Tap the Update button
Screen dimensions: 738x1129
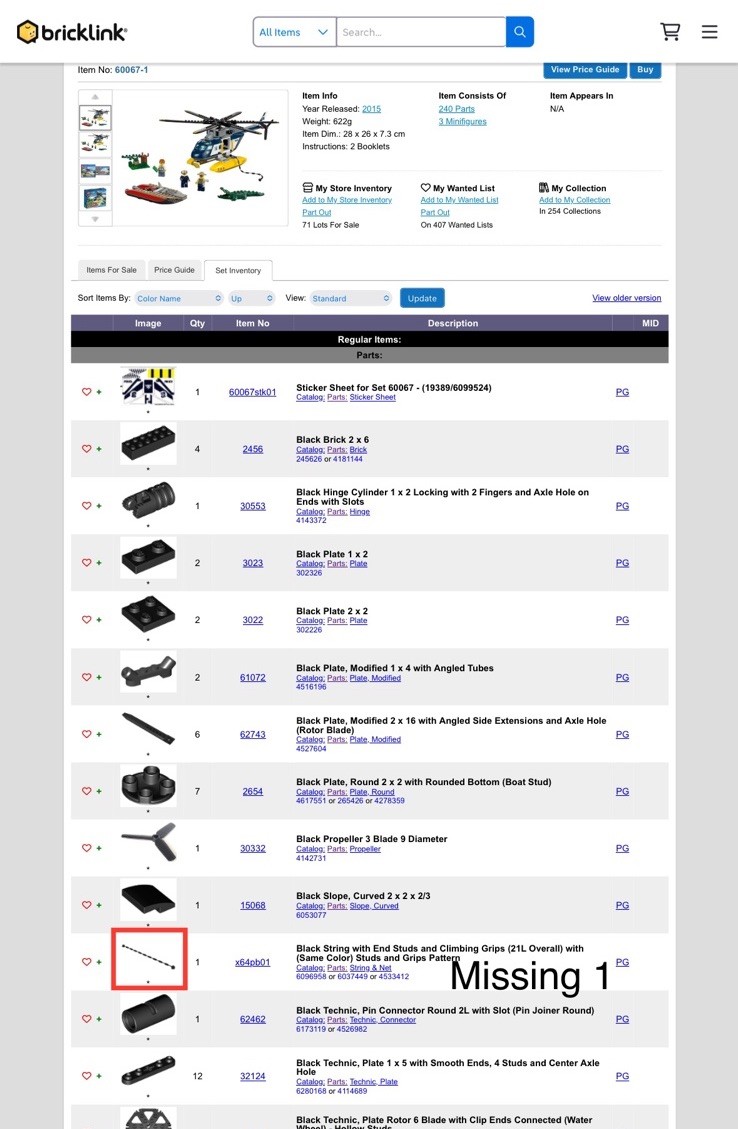click(422, 298)
